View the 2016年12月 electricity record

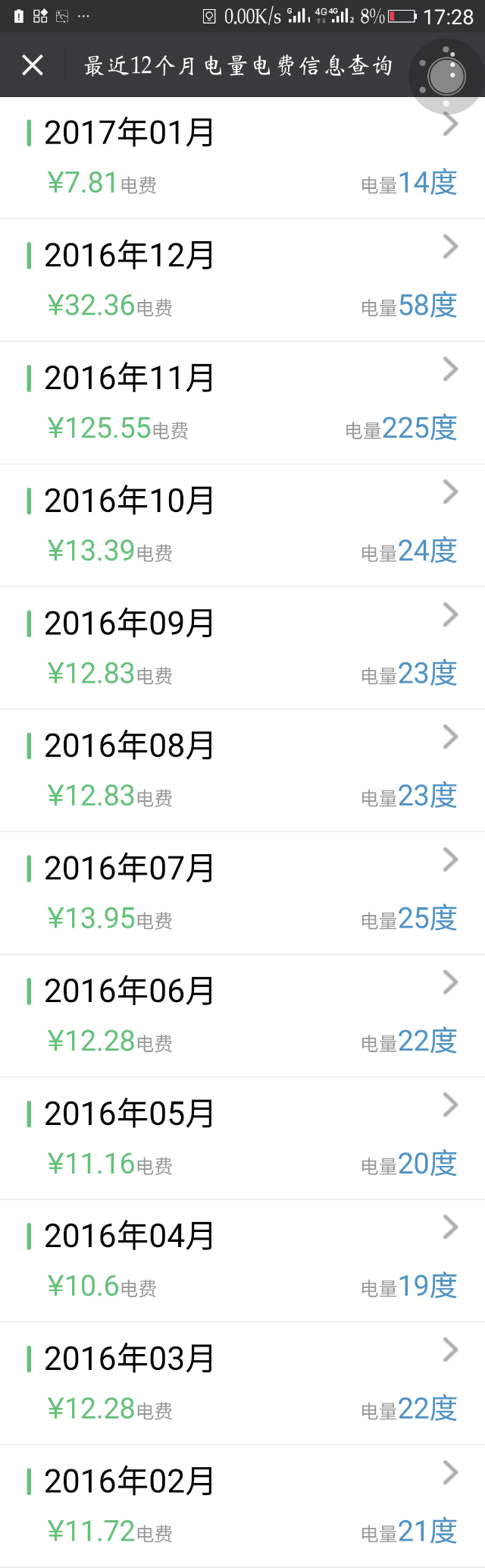pyautogui.click(x=242, y=281)
